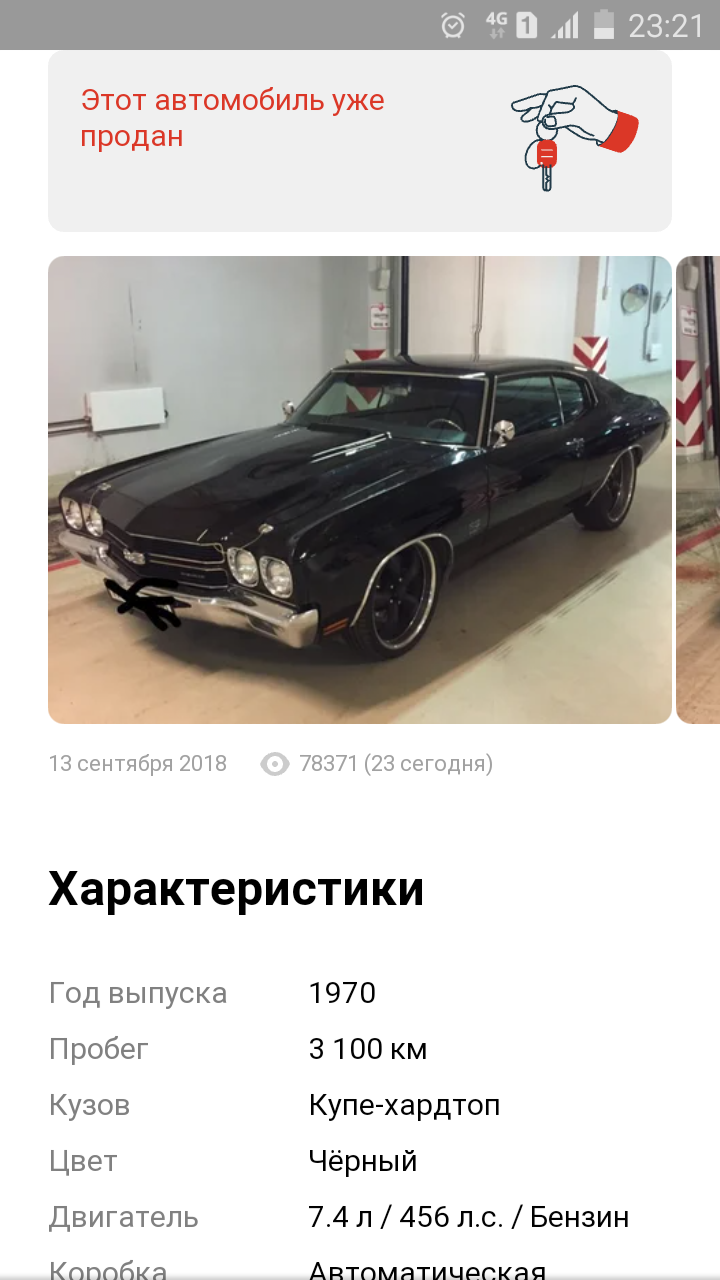Tap the 'Год выпуска' row label
Image resolution: width=720 pixels, height=1280 pixels.
pyautogui.click(x=137, y=993)
